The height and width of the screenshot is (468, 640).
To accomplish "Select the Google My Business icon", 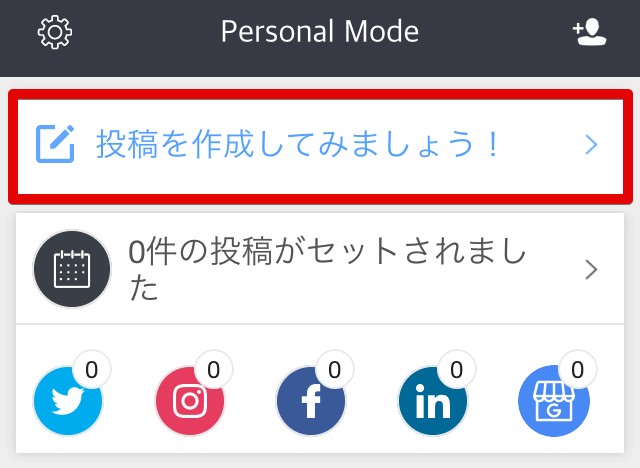I will 554,400.
